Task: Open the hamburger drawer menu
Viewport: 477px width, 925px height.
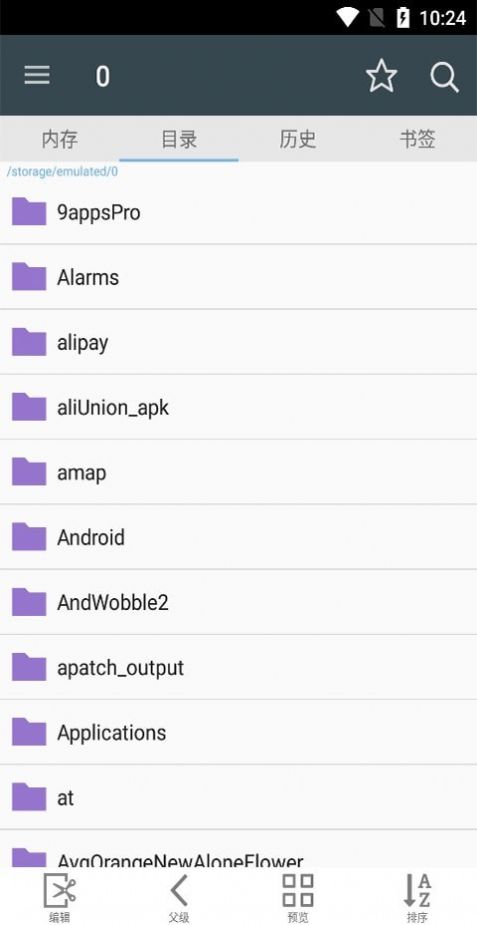Action: [x=37, y=76]
